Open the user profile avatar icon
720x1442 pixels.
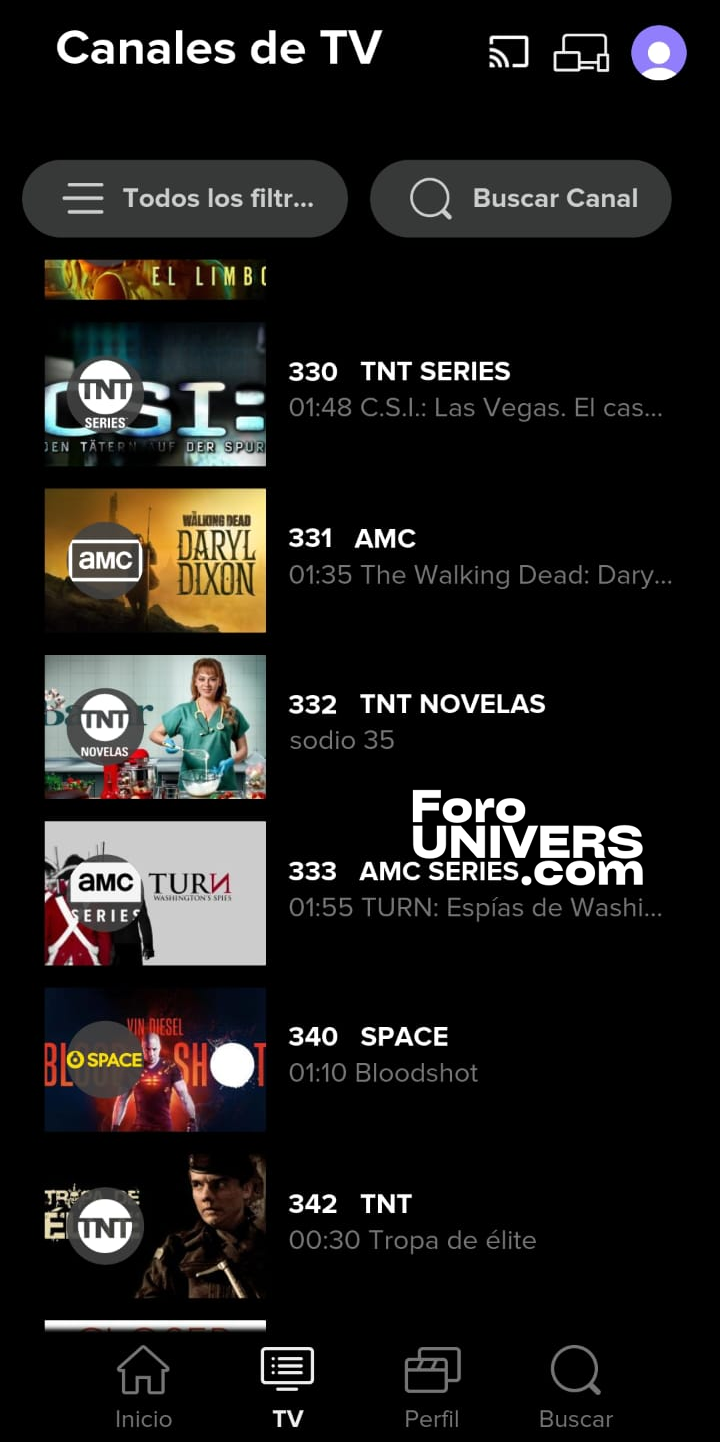coord(658,52)
